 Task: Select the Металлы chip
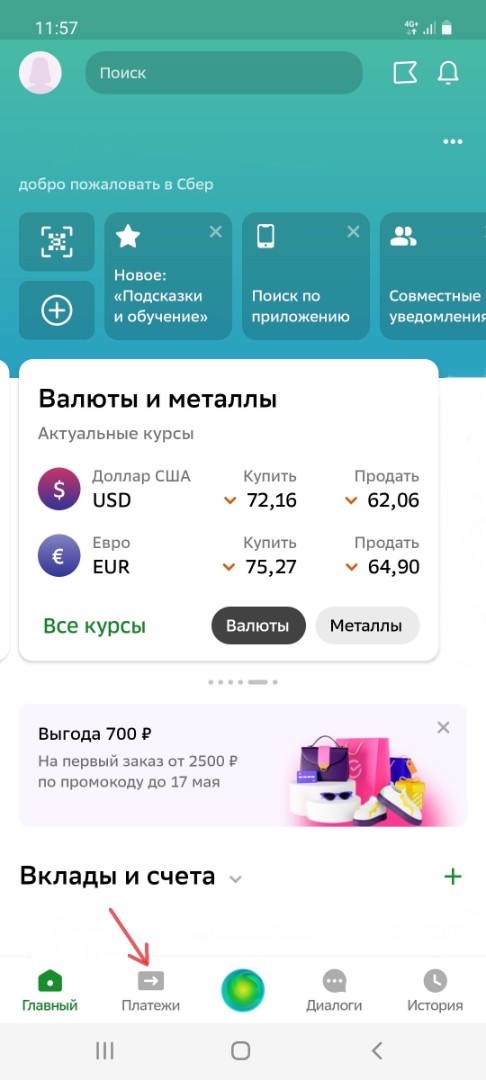pyautogui.click(x=367, y=625)
